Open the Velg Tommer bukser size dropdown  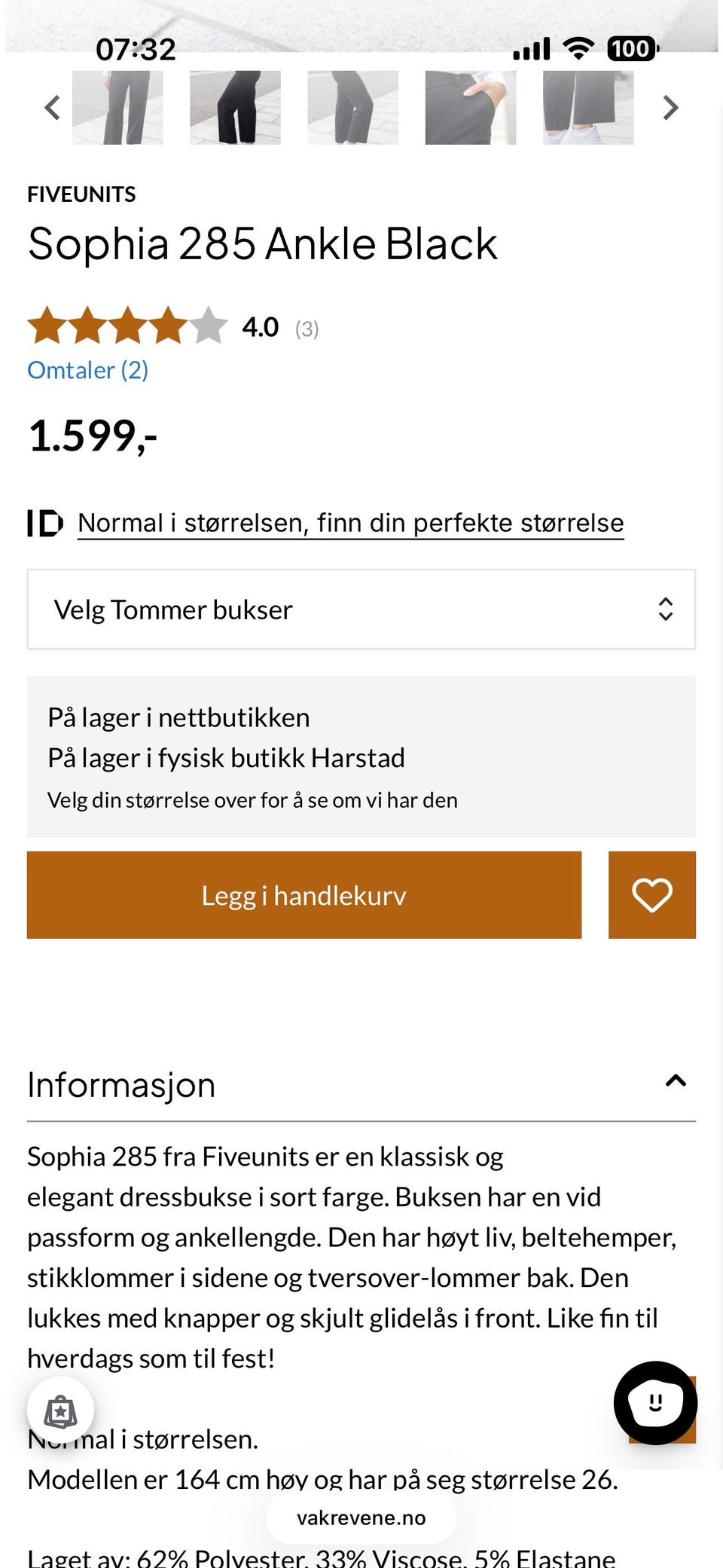click(x=360, y=610)
